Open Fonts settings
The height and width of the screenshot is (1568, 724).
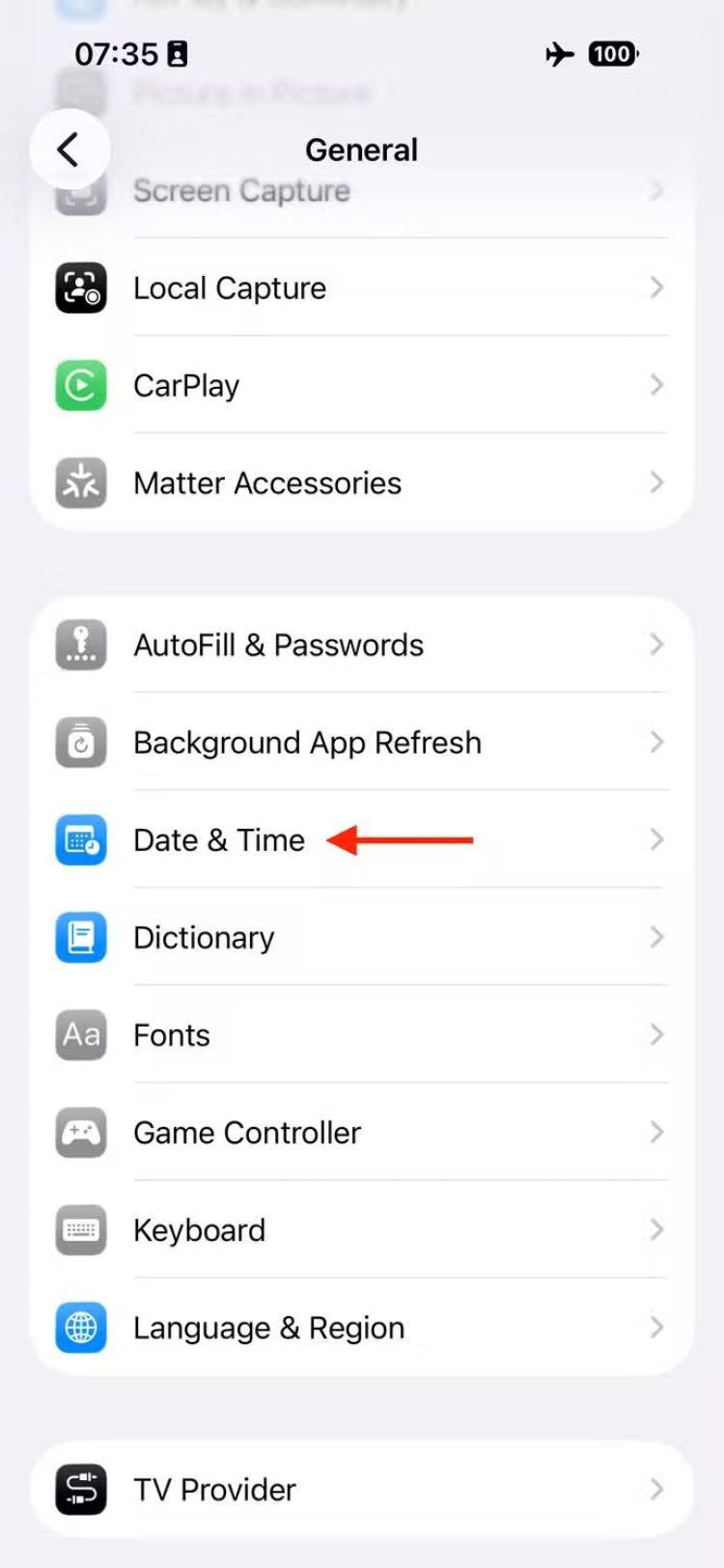click(361, 1034)
